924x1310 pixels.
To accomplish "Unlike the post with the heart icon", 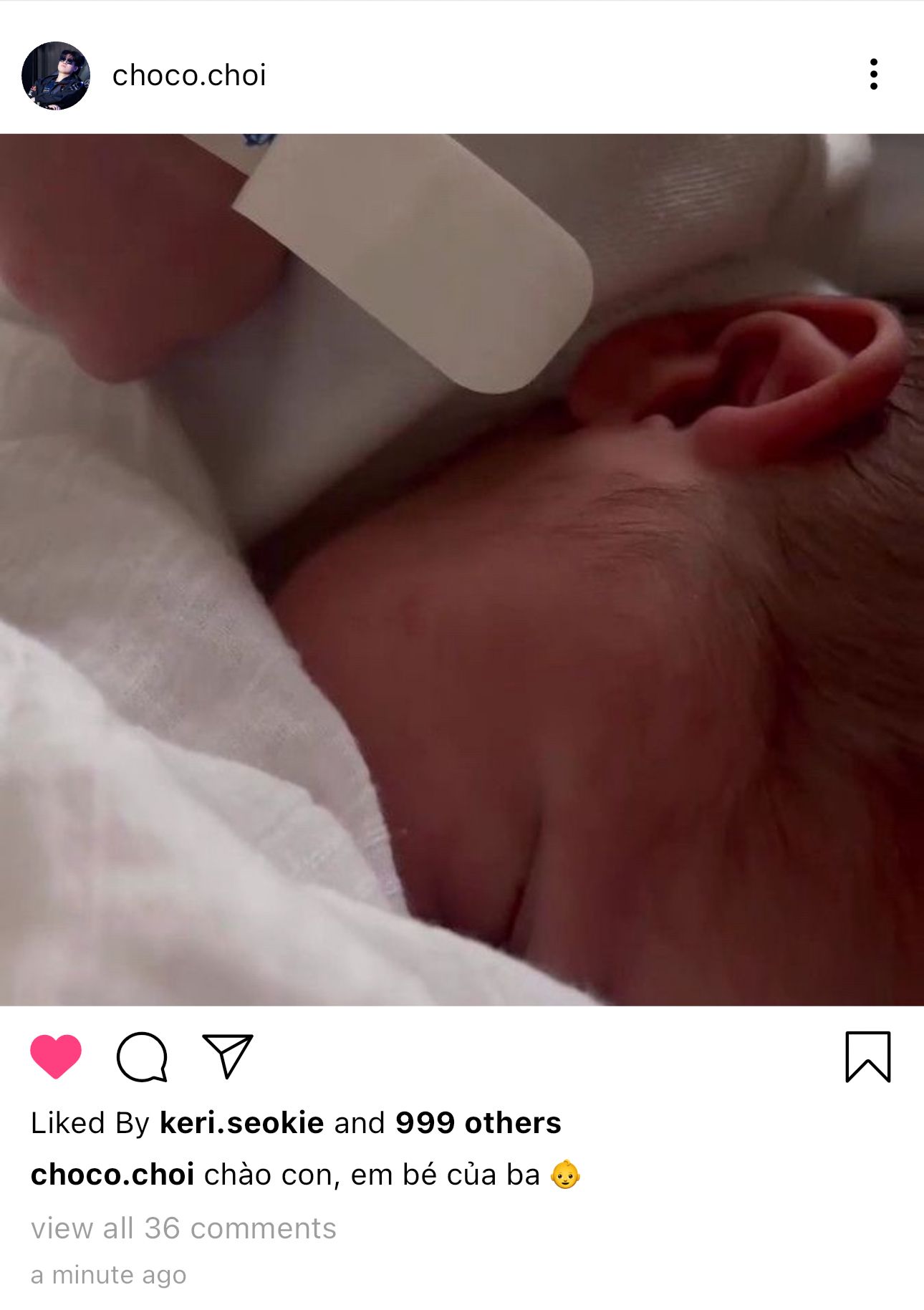I will 56,1056.
